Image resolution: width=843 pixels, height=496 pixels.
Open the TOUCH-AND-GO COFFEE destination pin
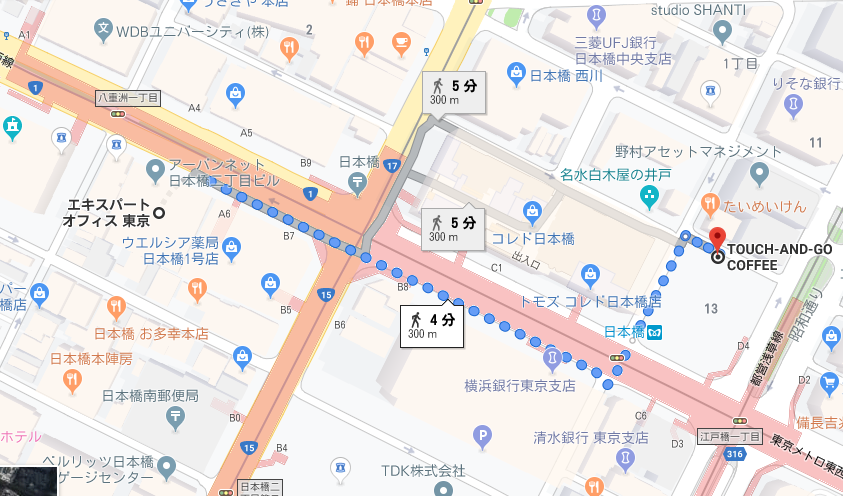717,241
